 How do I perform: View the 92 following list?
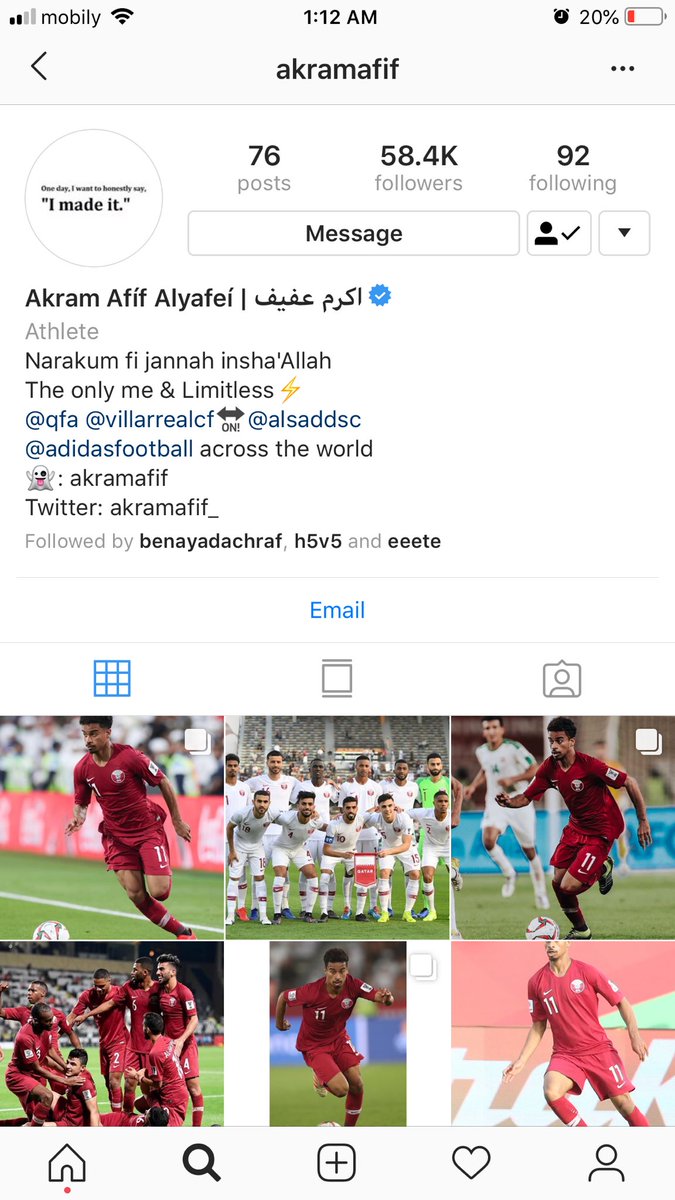pyautogui.click(x=572, y=168)
